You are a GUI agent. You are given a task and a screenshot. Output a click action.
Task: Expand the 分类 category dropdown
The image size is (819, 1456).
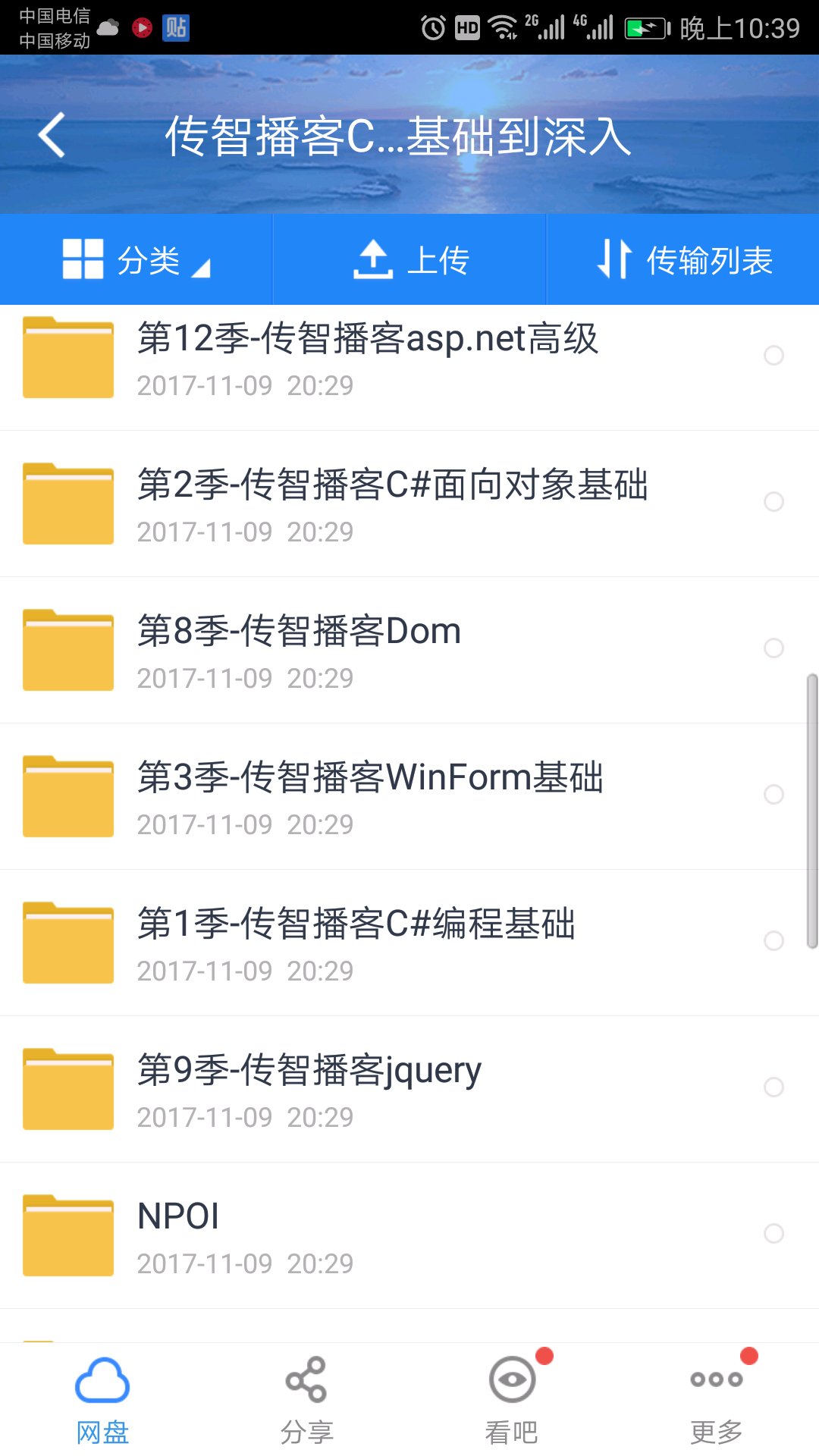click(x=136, y=260)
